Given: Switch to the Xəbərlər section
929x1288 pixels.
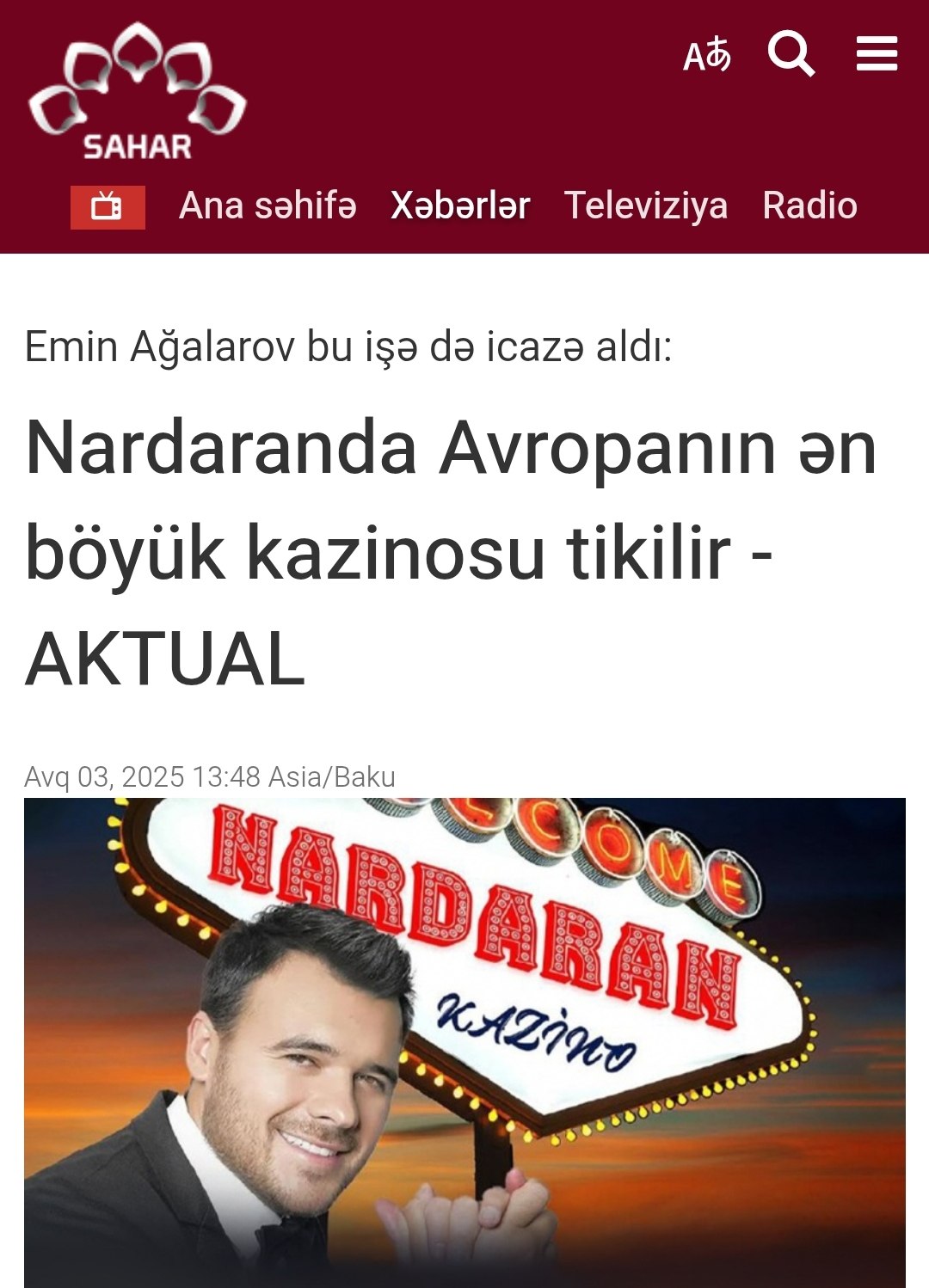Looking at the screenshot, I should (x=460, y=206).
